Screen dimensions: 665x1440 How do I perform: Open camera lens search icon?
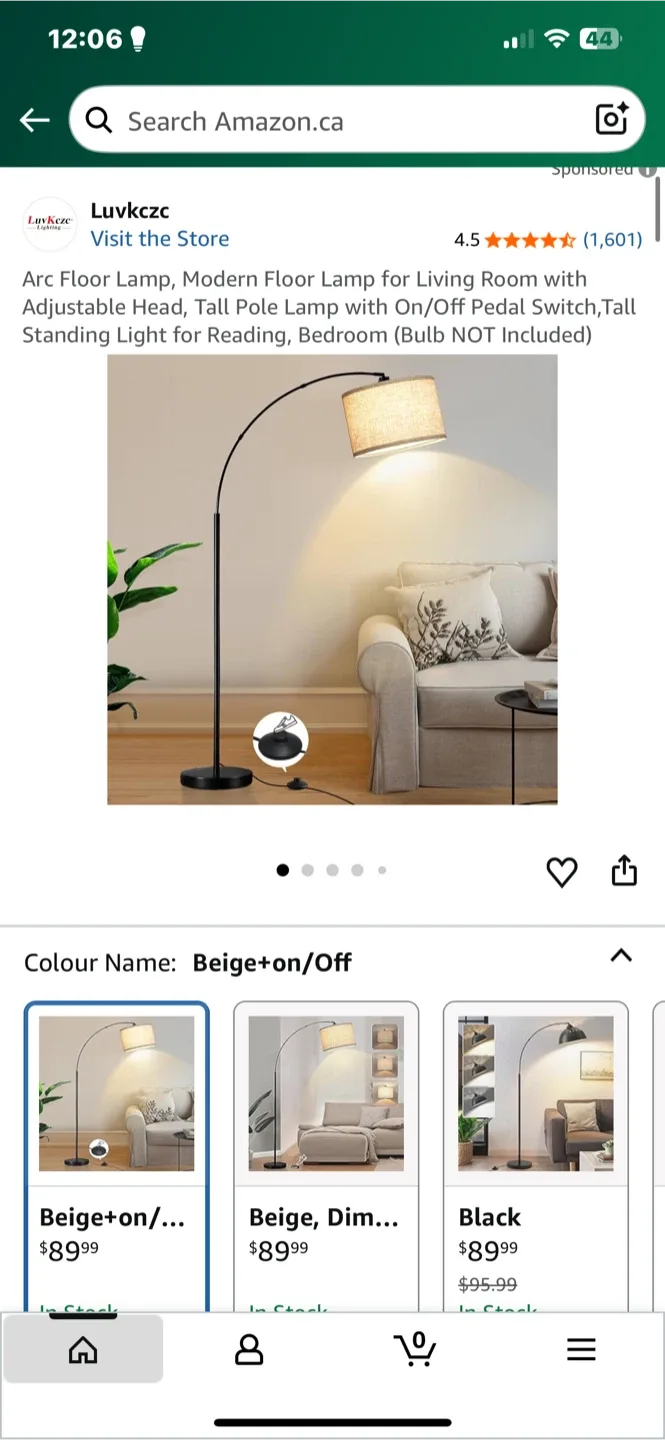611,120
